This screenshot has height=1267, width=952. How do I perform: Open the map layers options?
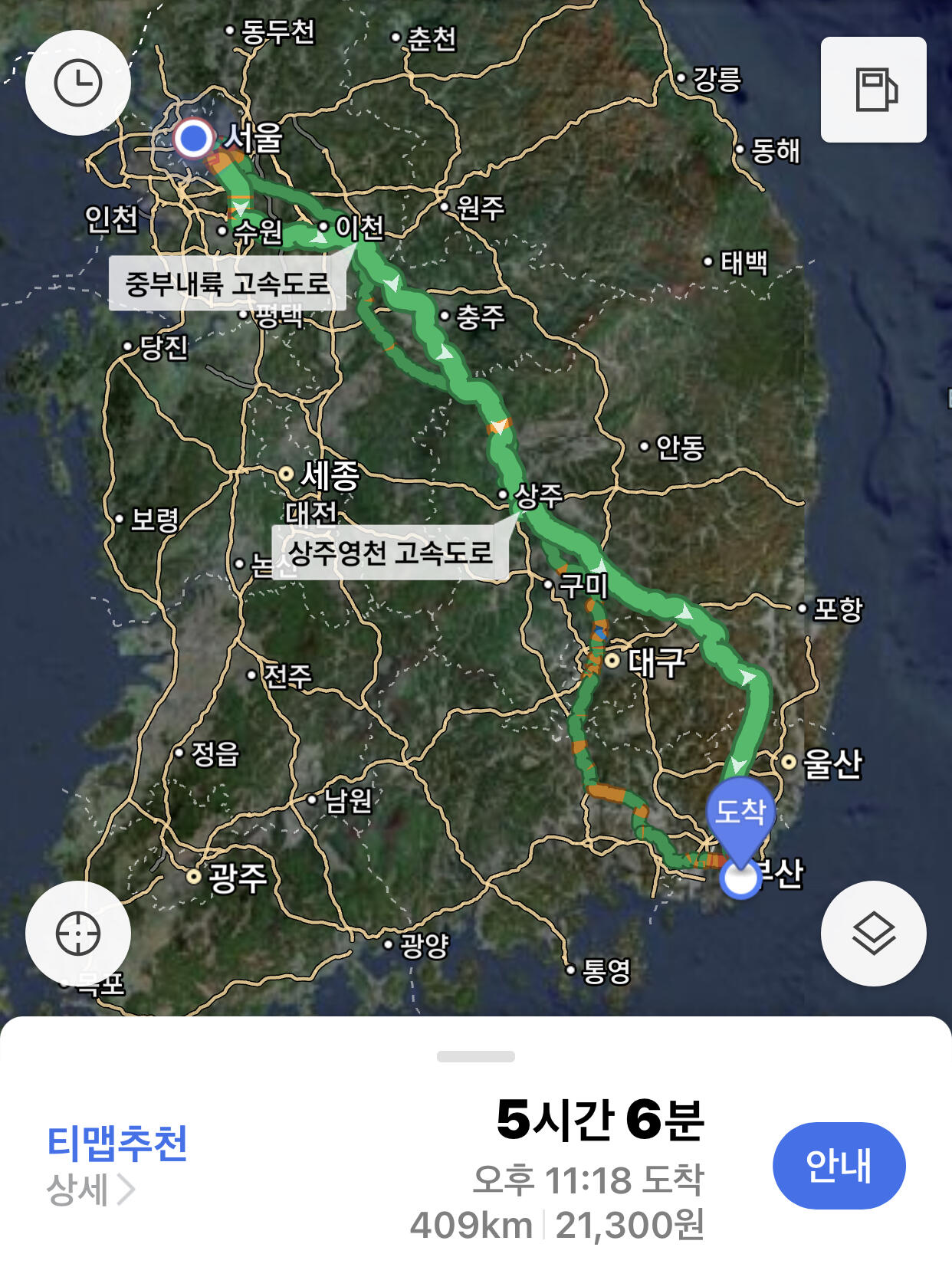873,934
